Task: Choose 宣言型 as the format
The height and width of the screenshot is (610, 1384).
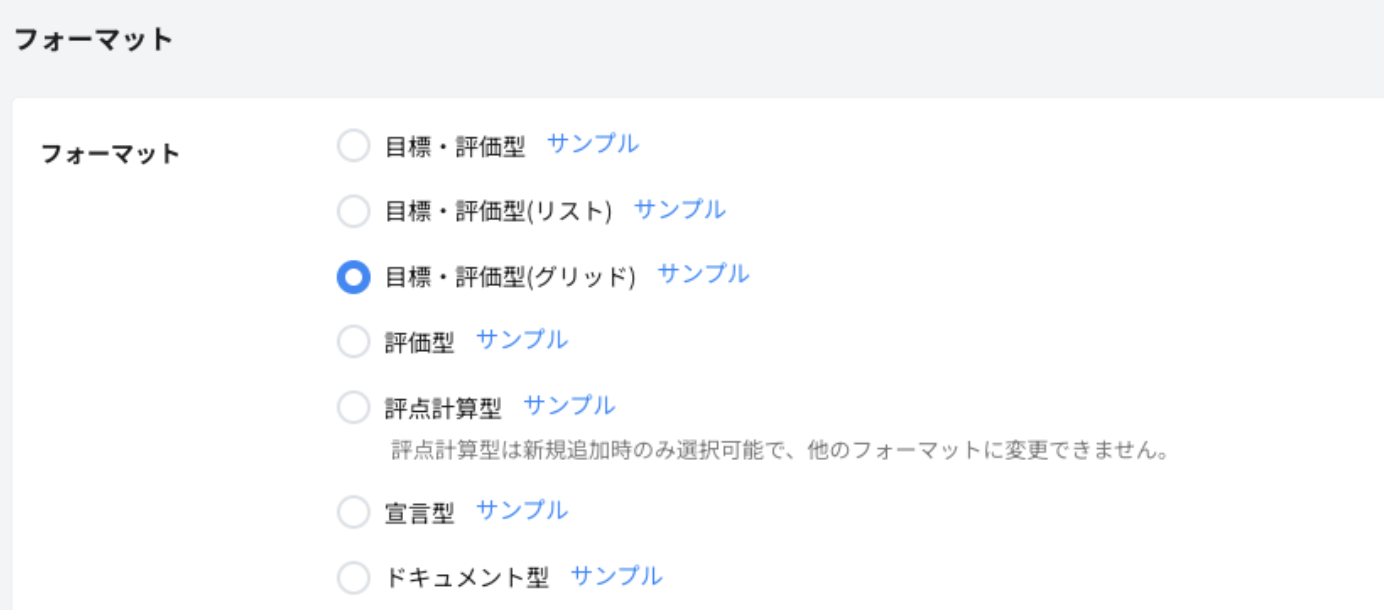Action: pyautogui.click(x=353, y=512)
